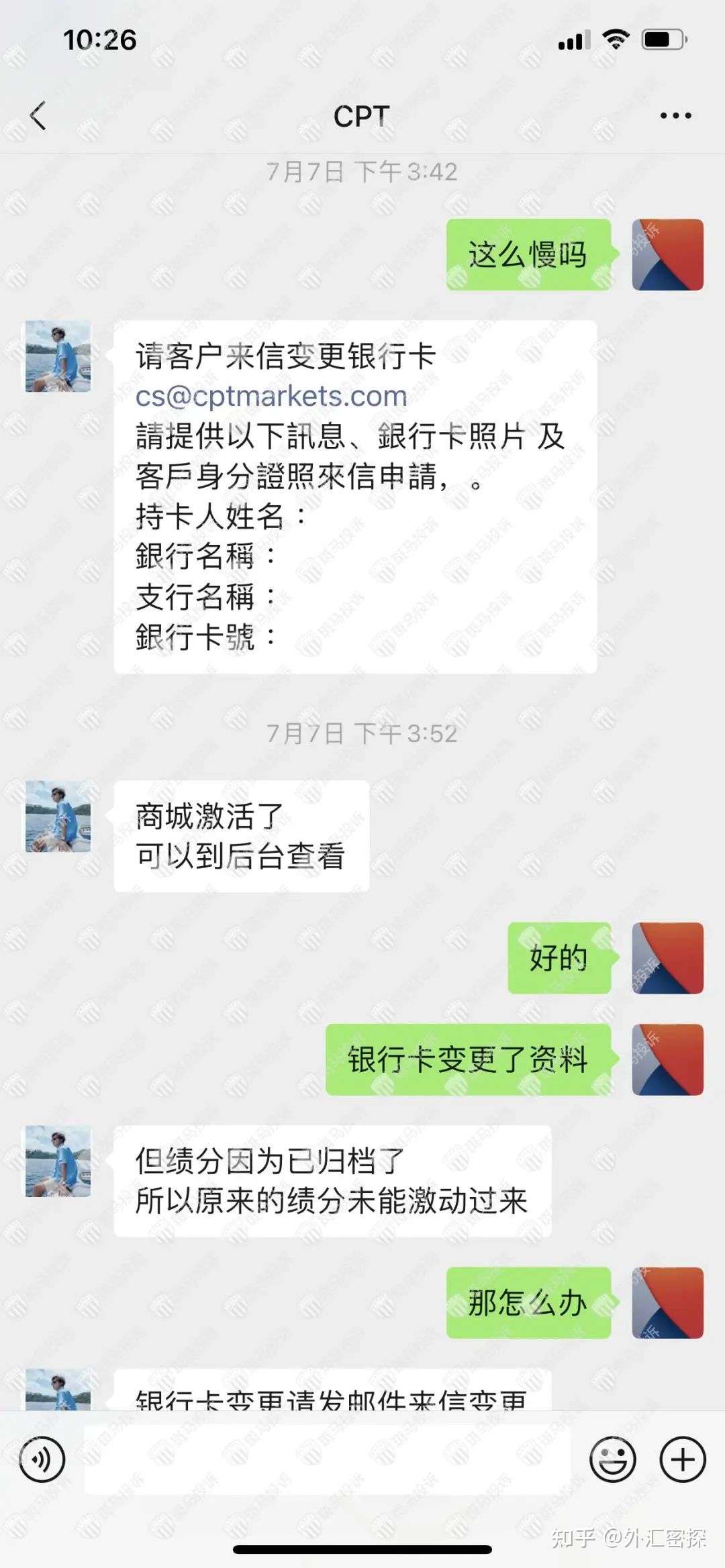Open my avatar beside 这么慢吗 message
The height and width of the screenshot is (1568, 725).
click(667, 255)
